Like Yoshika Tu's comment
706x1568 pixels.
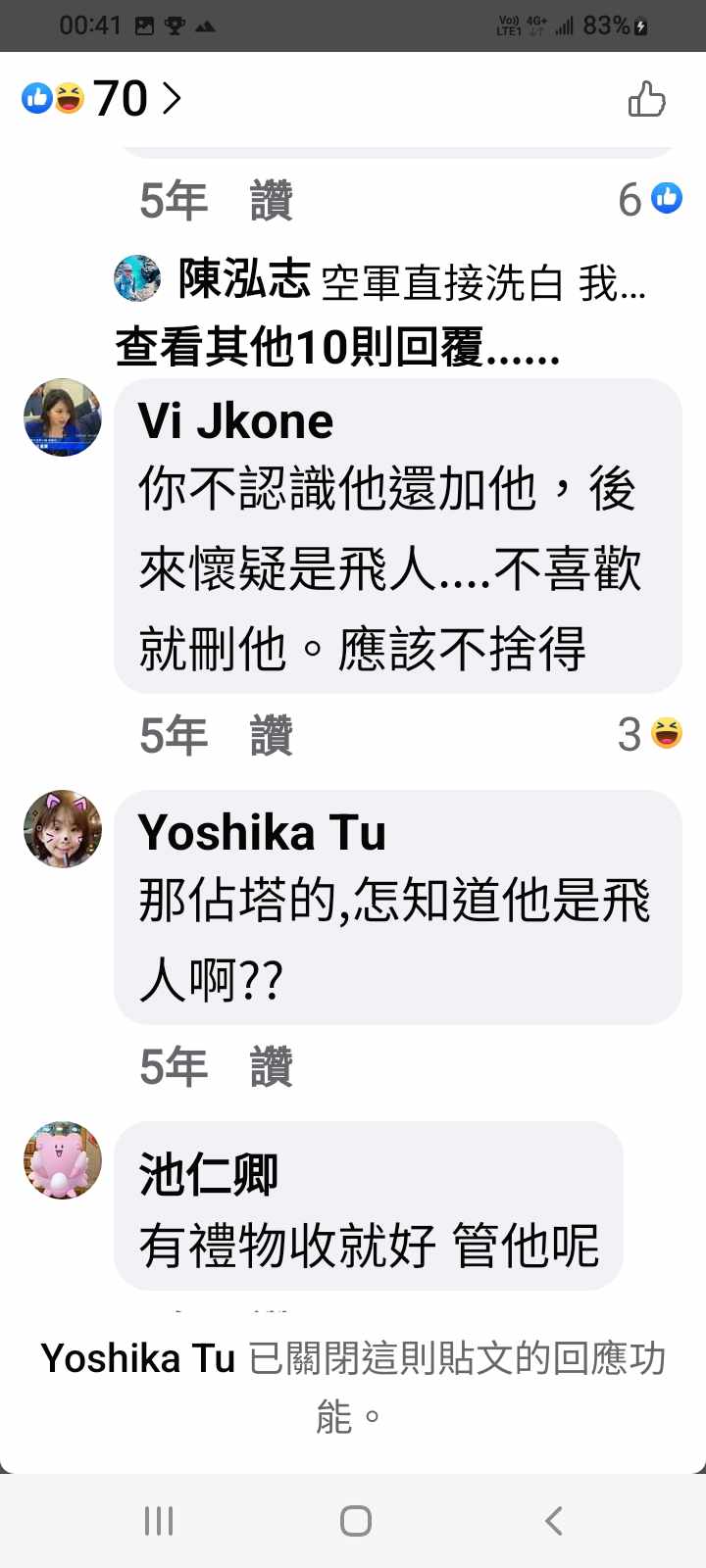point(272,1066)
